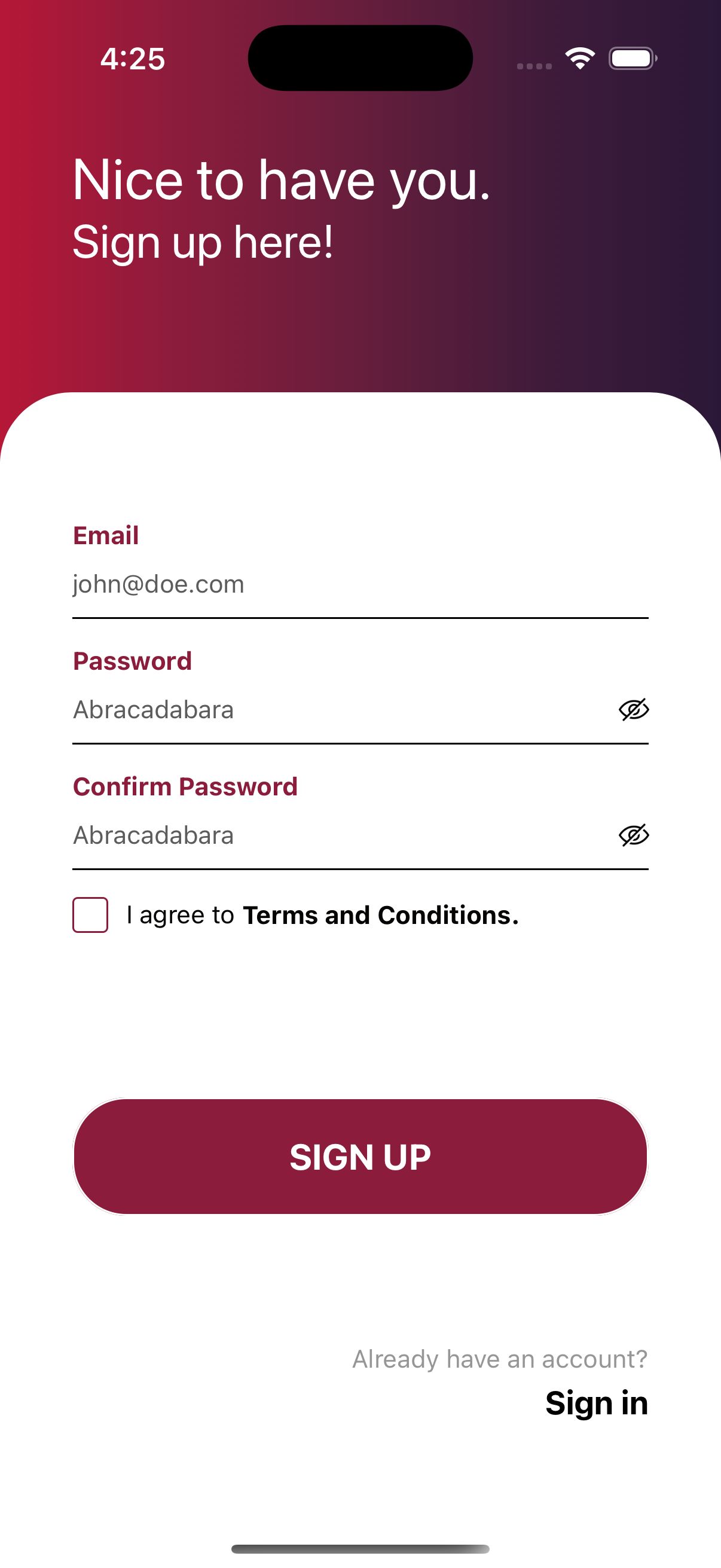Go to Sign in

(x=596, y=1403)
